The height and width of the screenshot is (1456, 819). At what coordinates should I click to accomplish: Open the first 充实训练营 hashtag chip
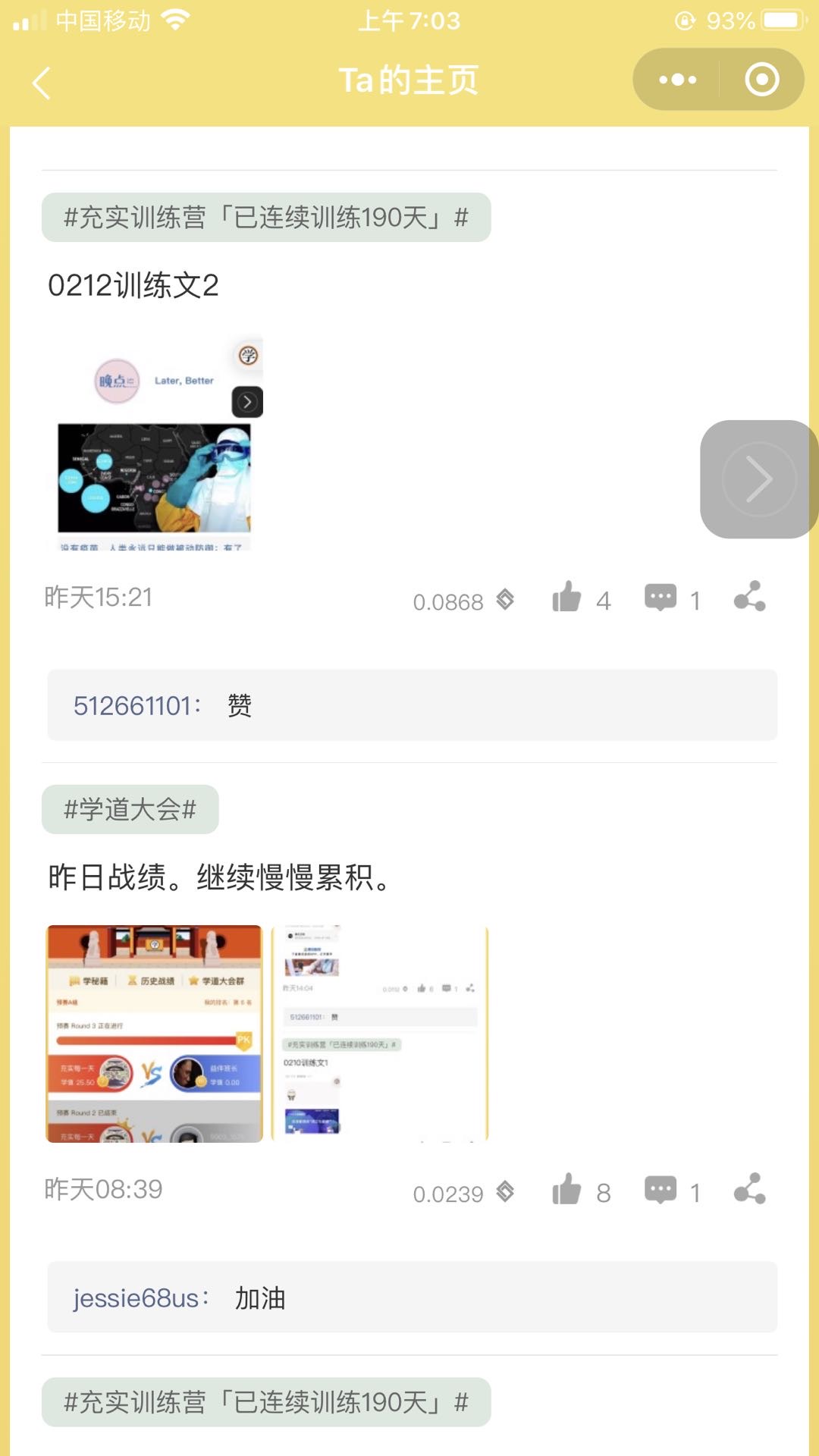pos(266,218)
